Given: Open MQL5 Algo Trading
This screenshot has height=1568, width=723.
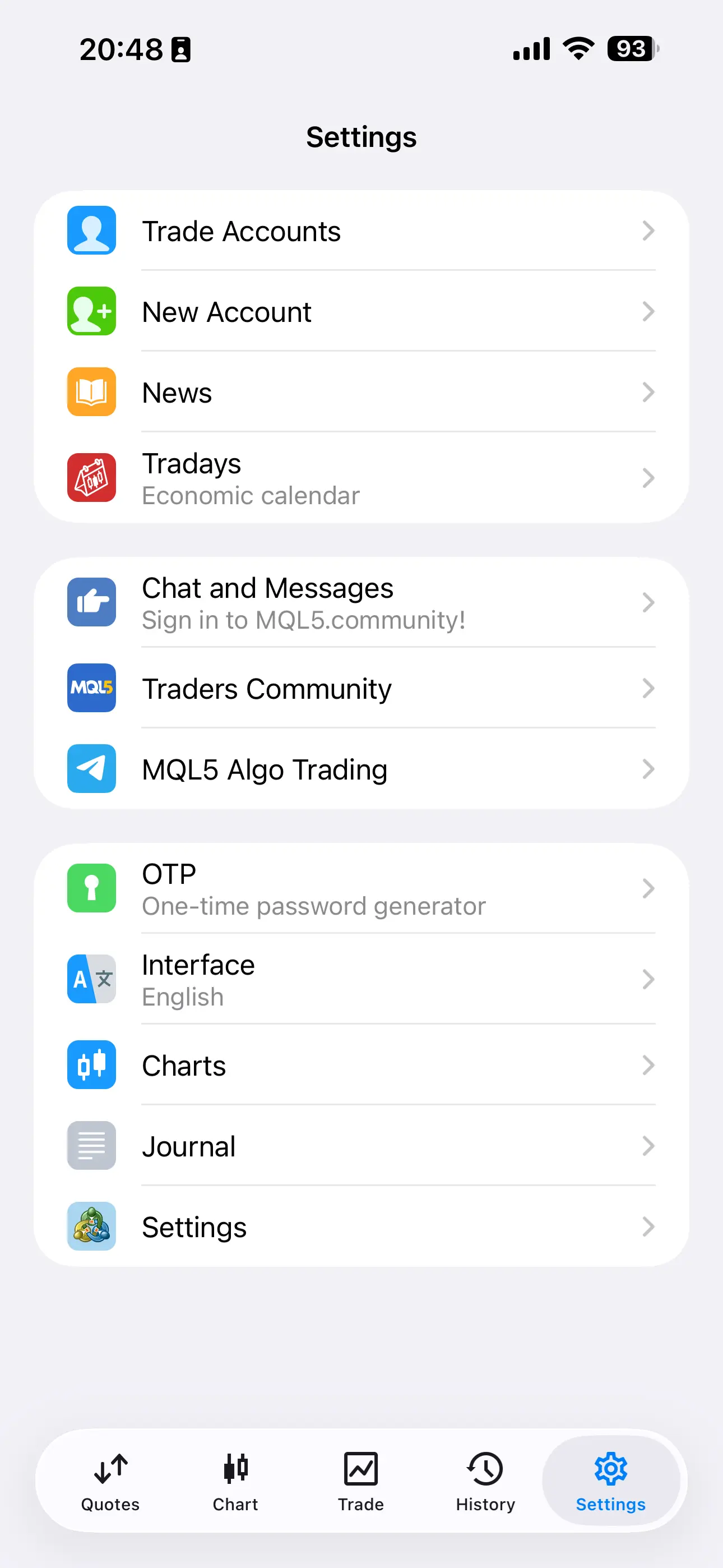Looking at the screenshot, I should point(361,769).
